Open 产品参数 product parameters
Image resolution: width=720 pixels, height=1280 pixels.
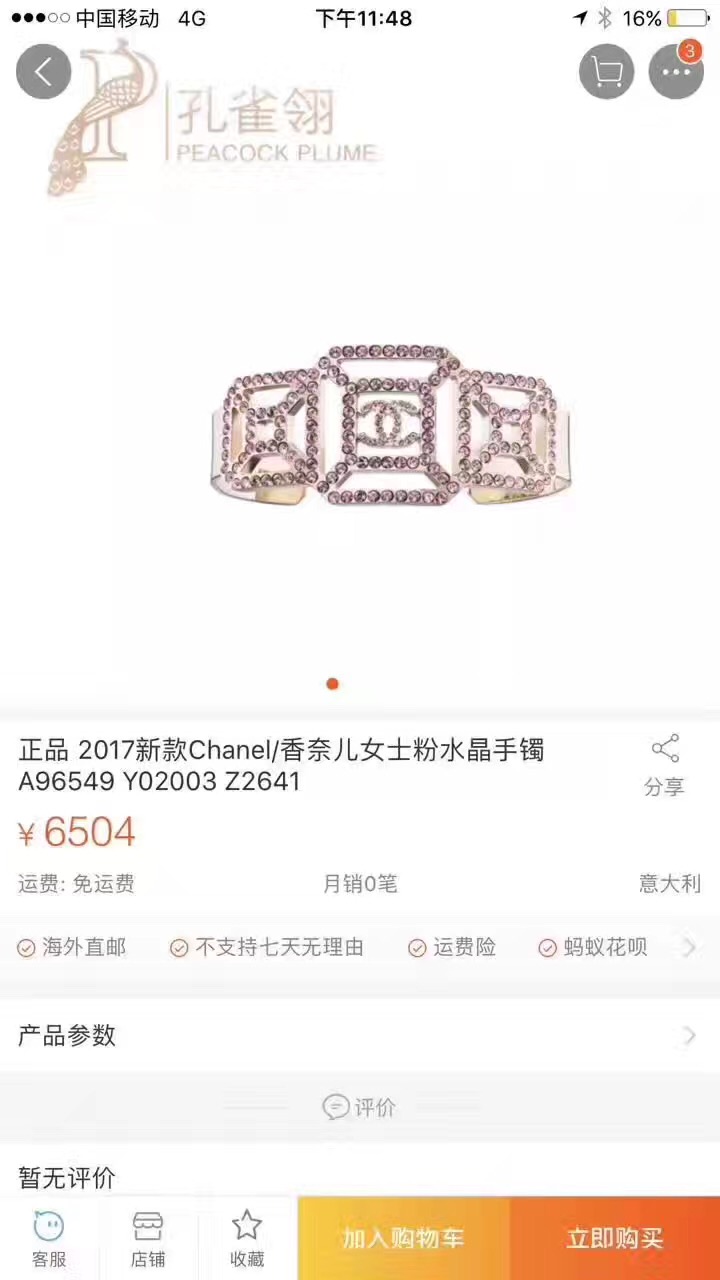(x=360, y=1035)
